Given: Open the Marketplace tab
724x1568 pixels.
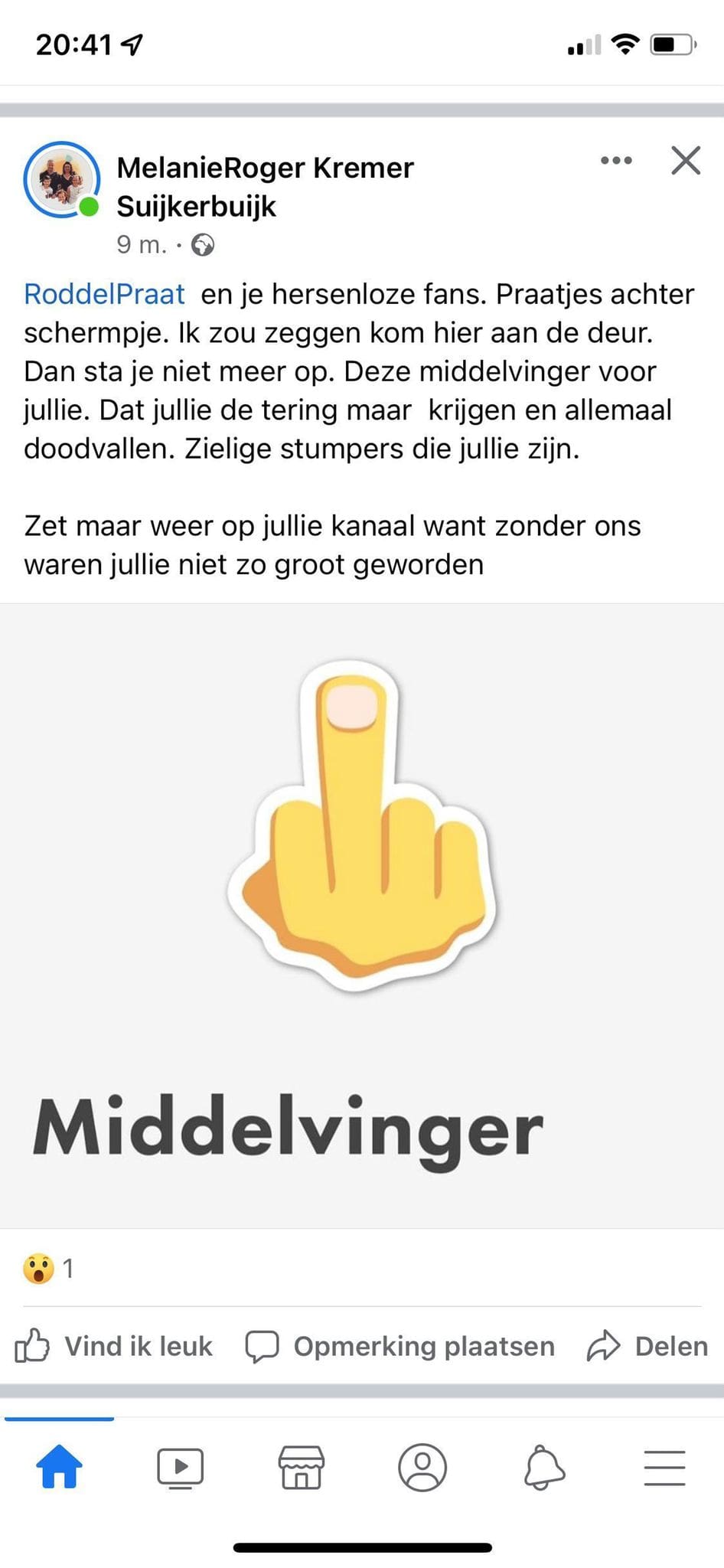Looking at the screenshot, I should (301, 1466).
